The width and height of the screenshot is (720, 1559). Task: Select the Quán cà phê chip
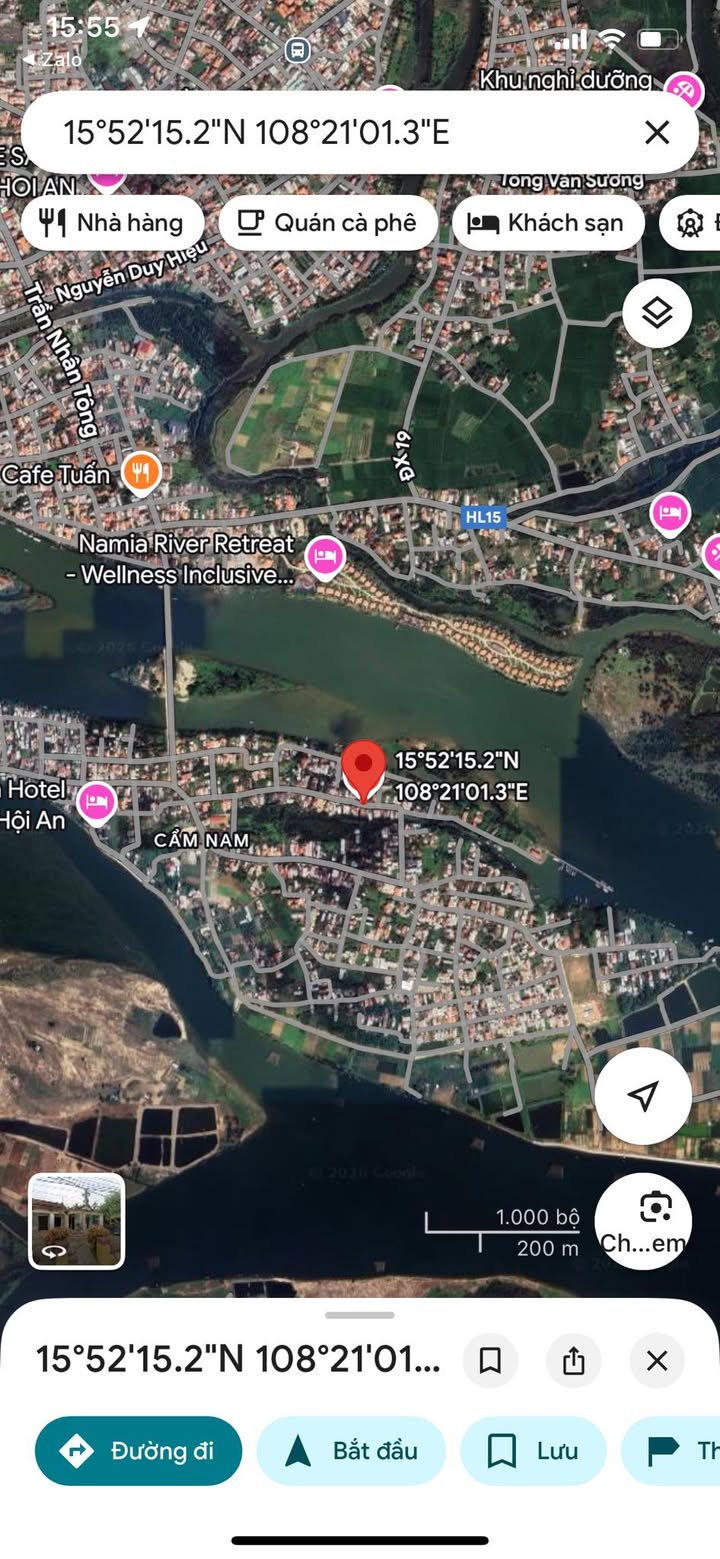click(x=328, y=222)
